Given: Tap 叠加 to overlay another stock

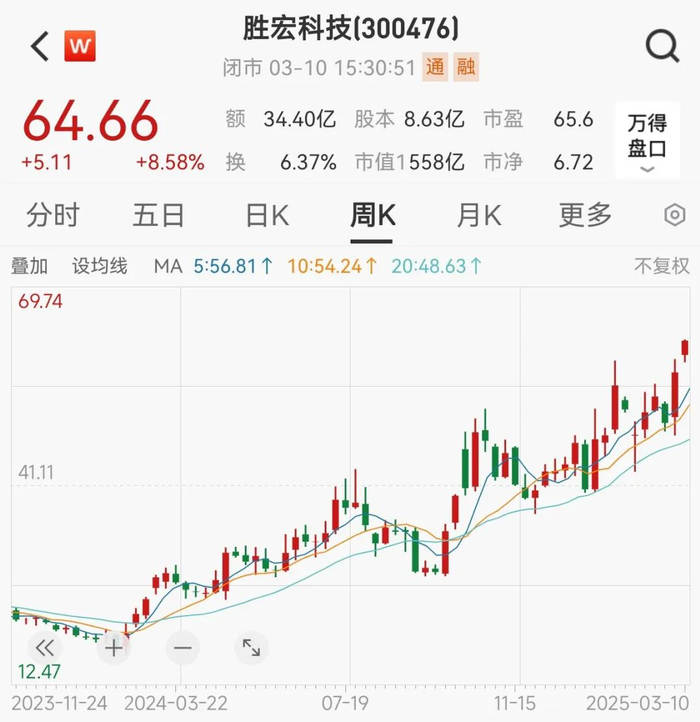Looking at the screenshot, I should [x=29, y=266].
